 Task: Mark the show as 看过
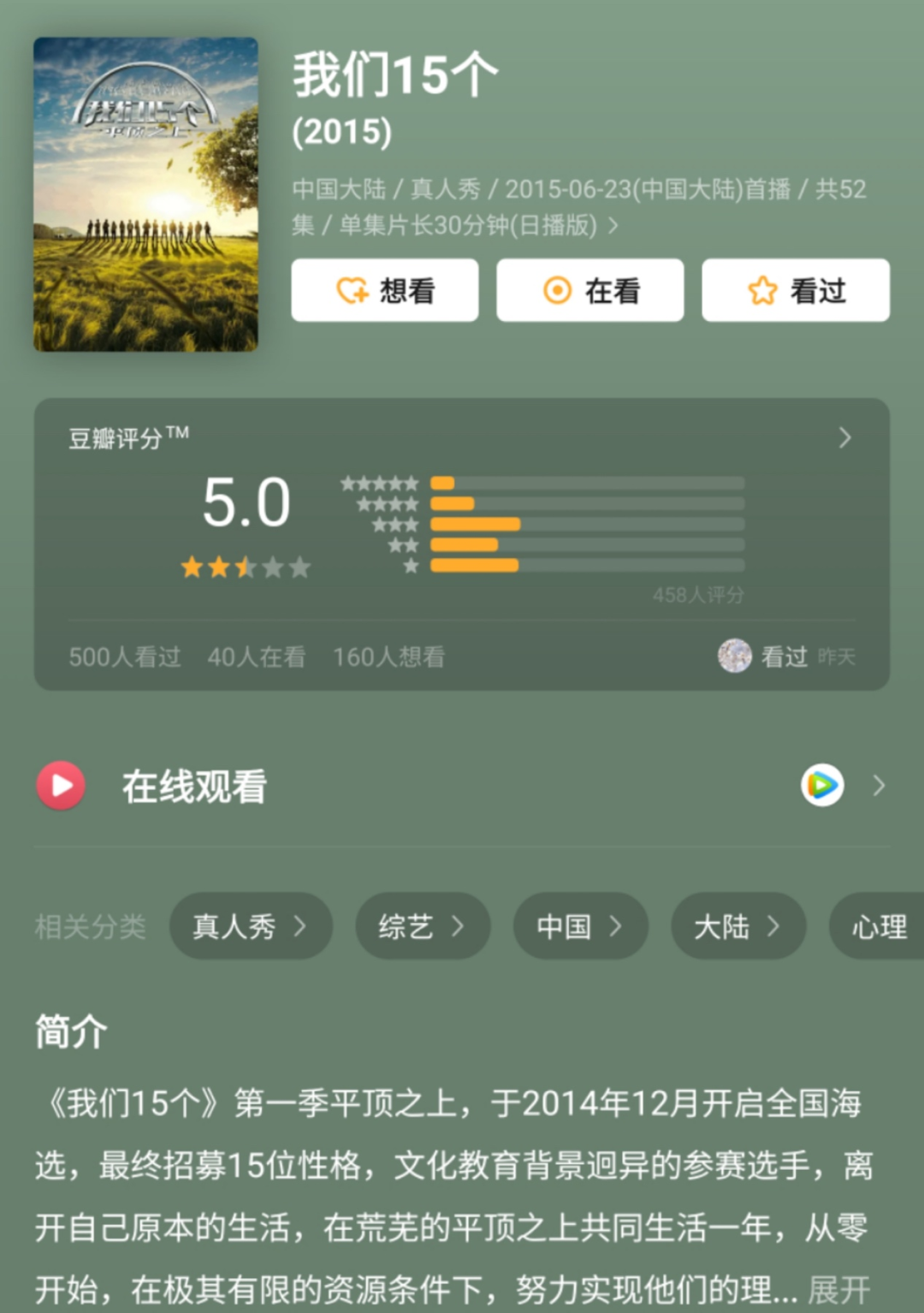[x=795, y=291]
